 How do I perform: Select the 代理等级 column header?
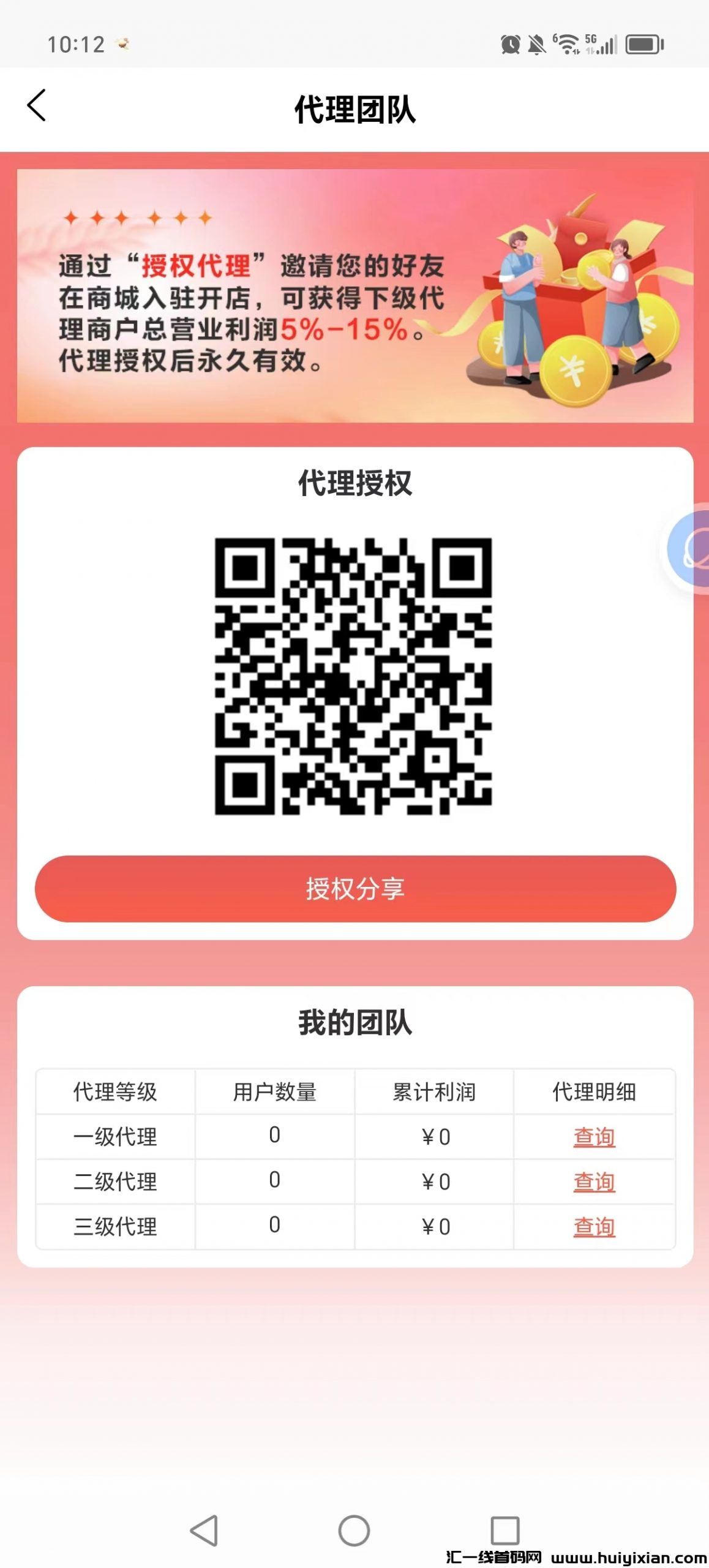(x=115, y=1091)
